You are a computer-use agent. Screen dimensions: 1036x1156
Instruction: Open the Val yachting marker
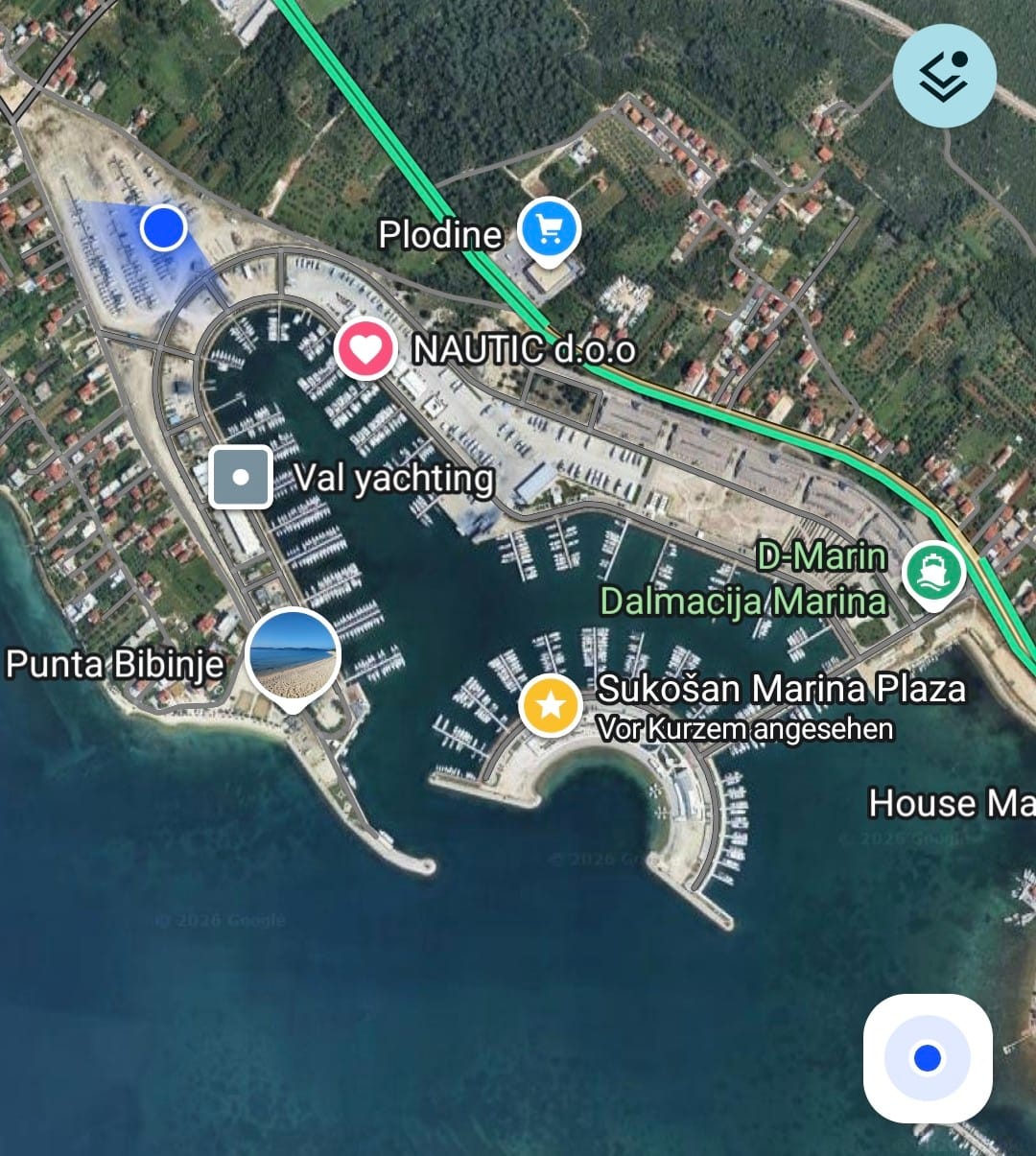(x=241, y=477)
